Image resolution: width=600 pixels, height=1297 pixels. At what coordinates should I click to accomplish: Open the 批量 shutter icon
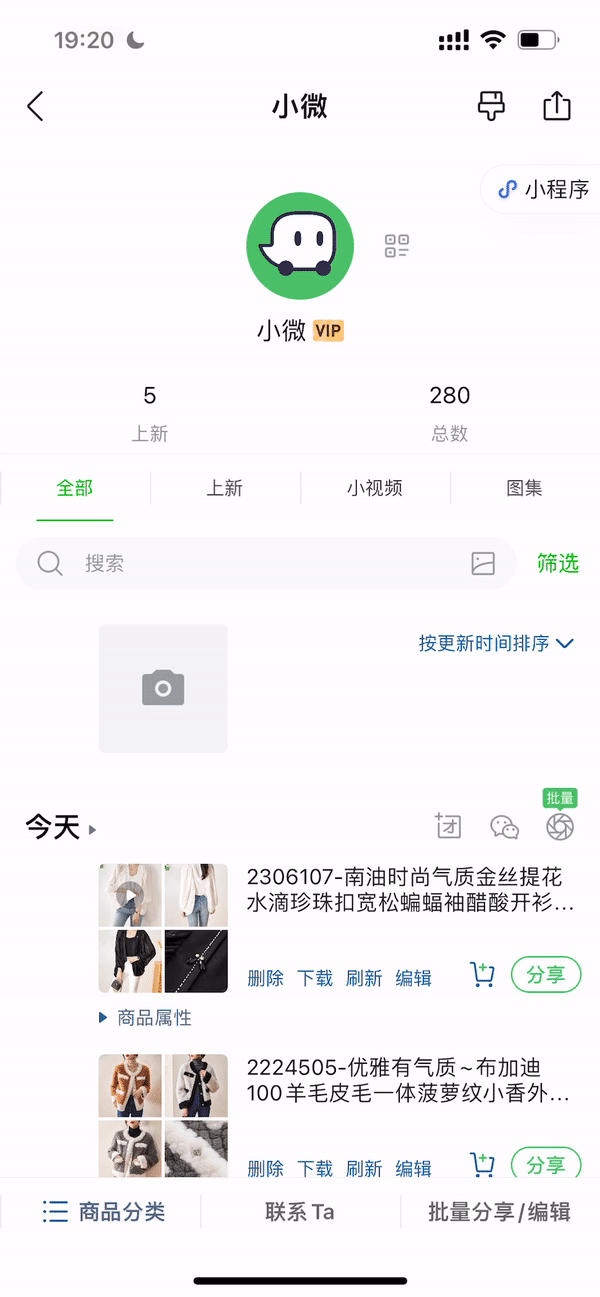[x=559, y=826]
